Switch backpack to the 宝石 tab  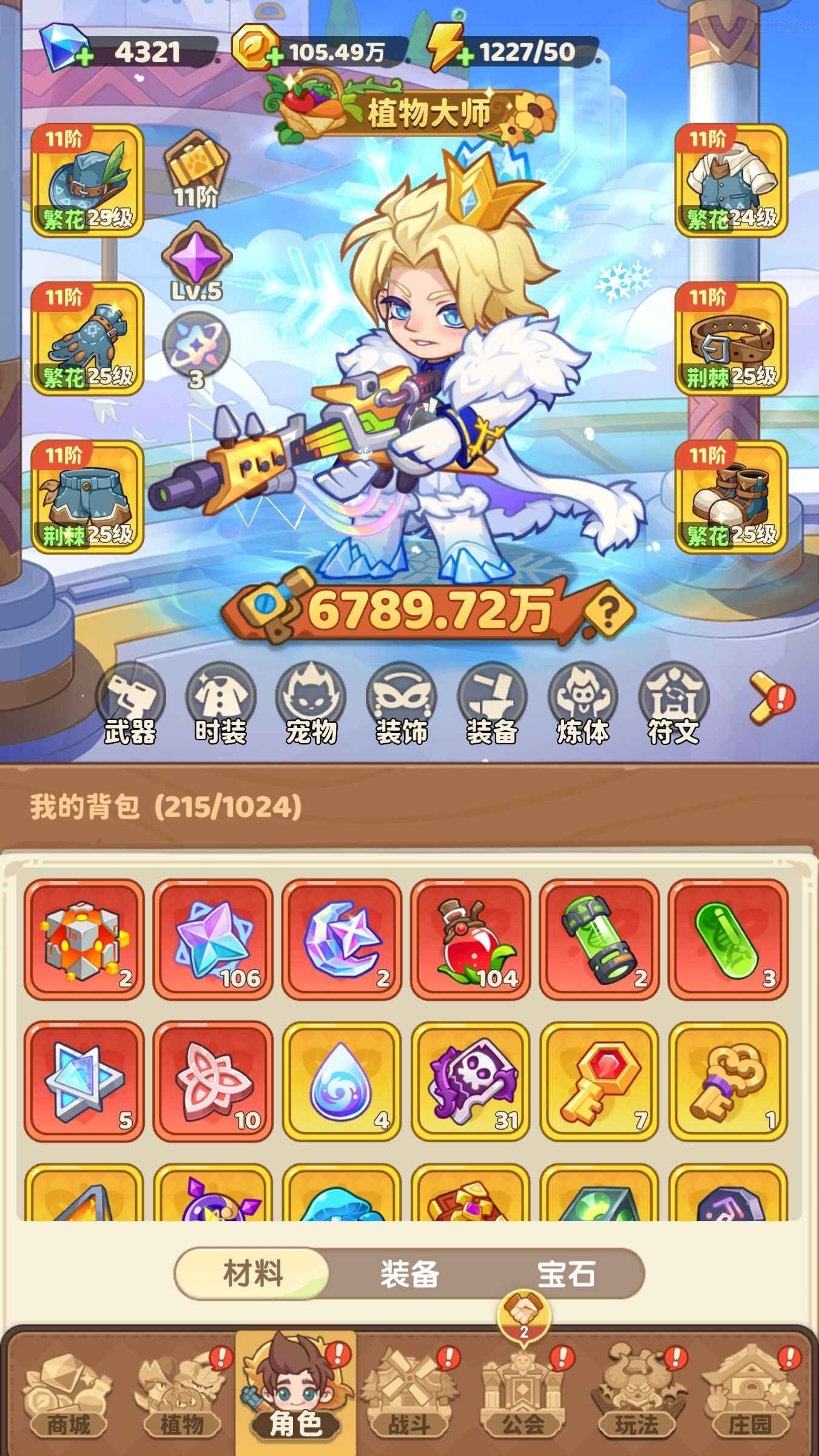566,1273
